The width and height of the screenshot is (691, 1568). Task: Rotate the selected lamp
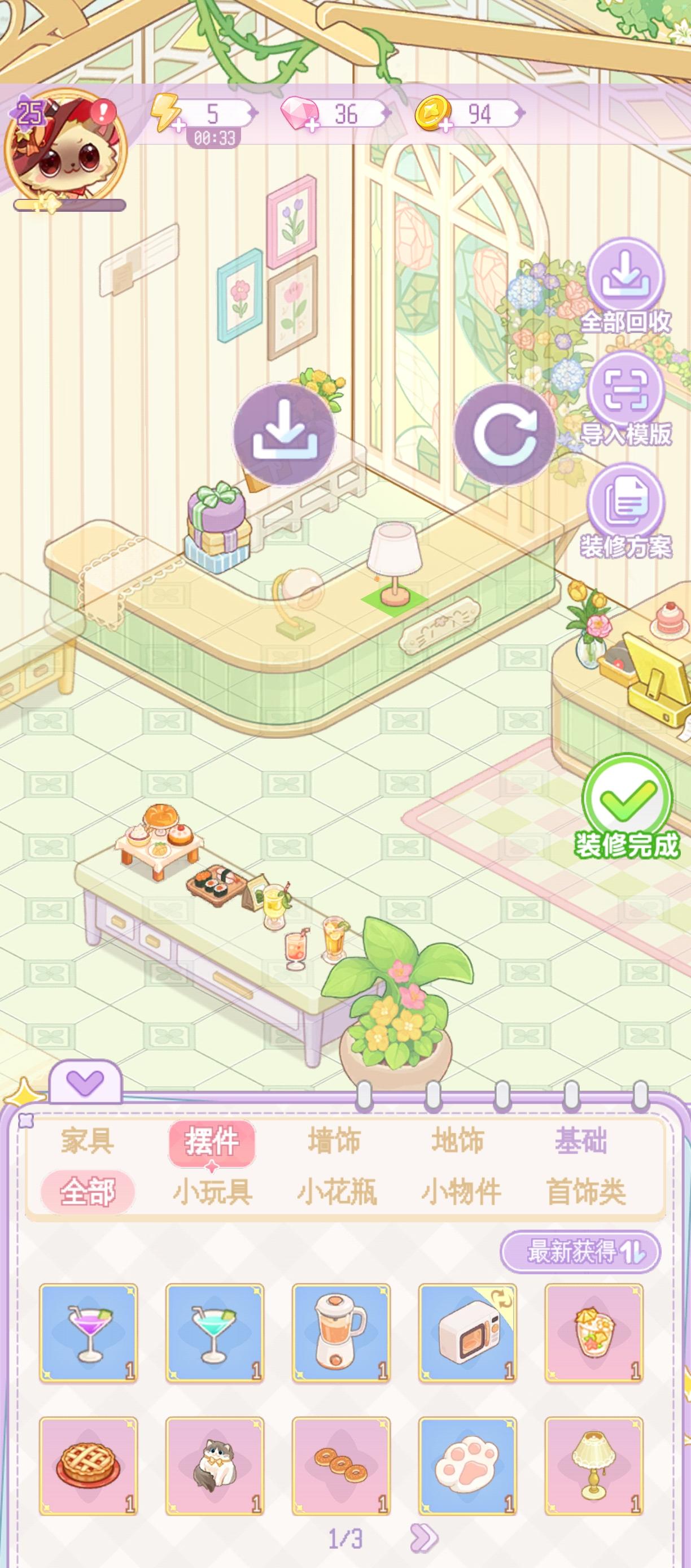505,434
